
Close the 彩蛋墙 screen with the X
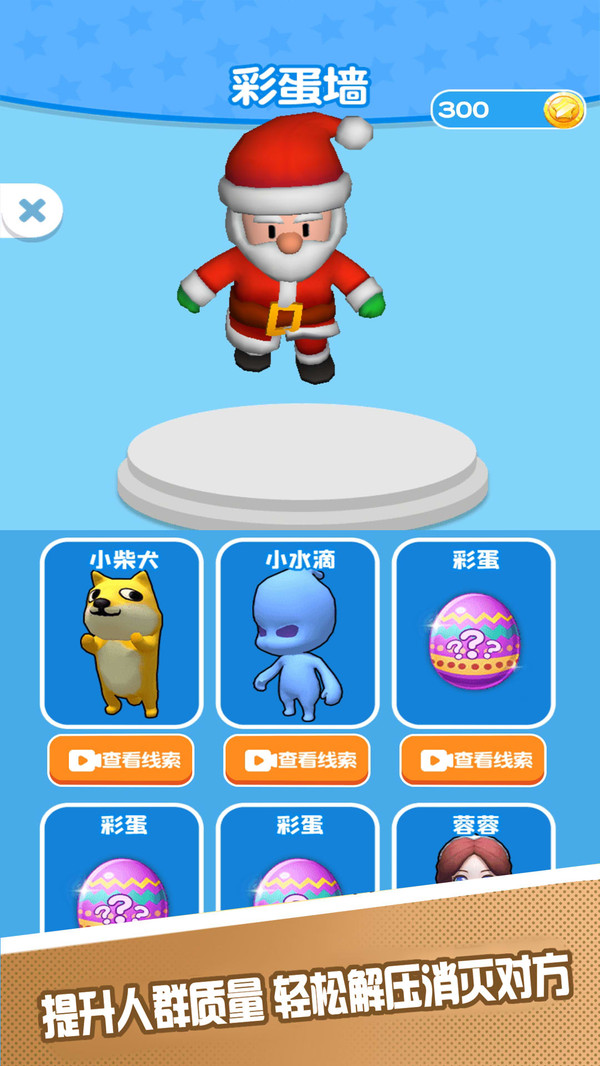click(x=32, y=210)
